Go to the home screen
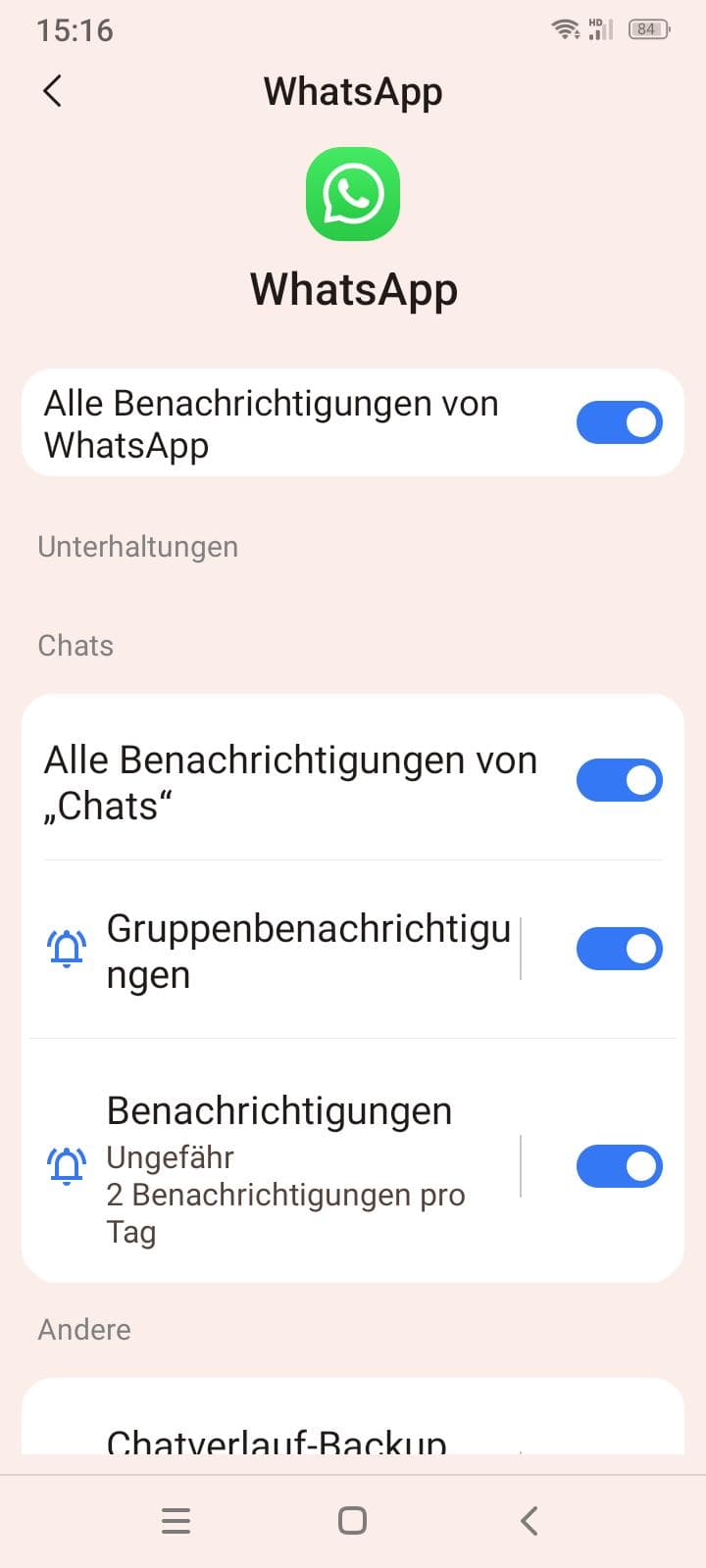The height and width of the screenshot is (1568, 706). (352, 1520)
